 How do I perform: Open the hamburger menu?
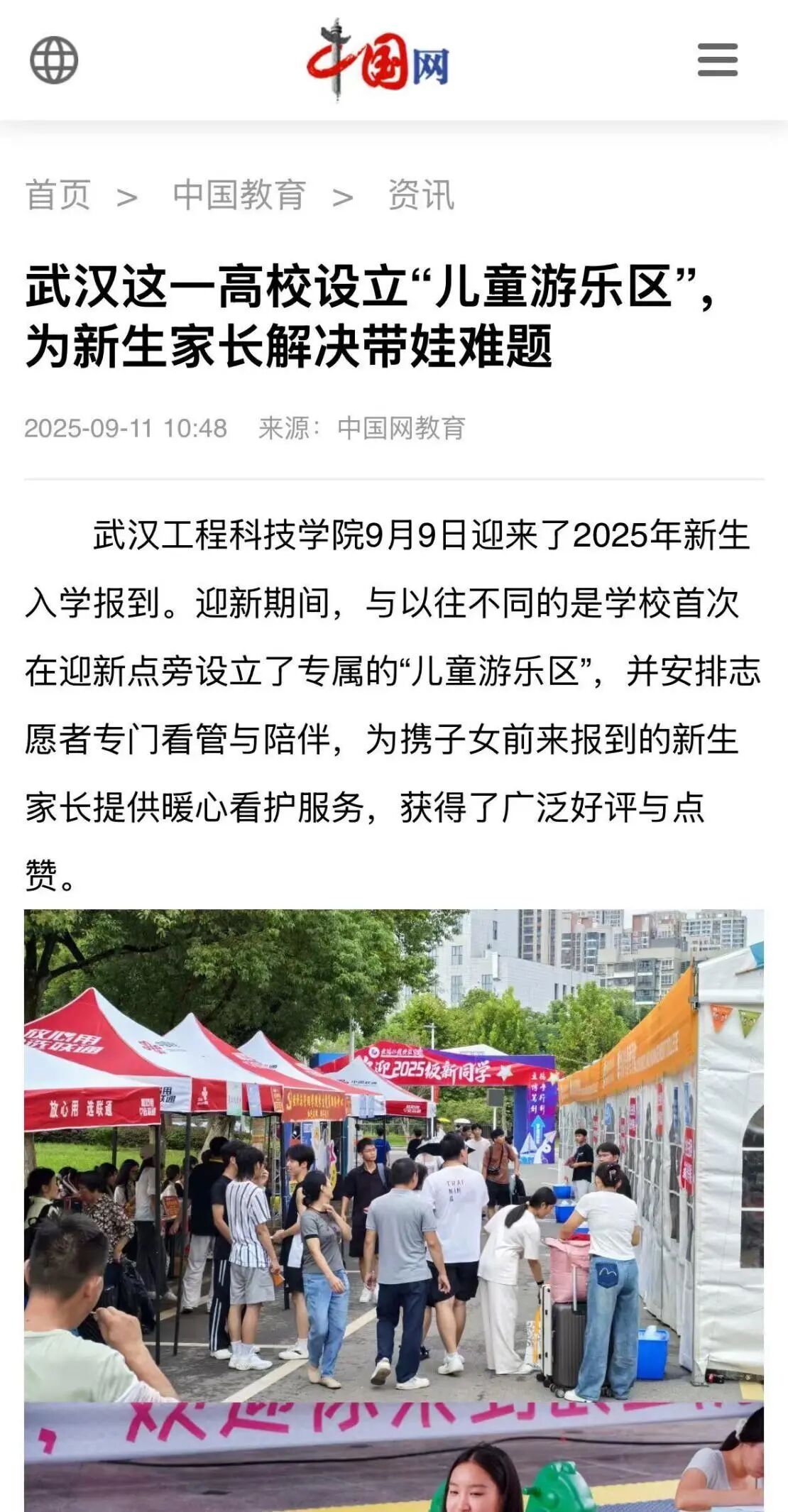717,60
